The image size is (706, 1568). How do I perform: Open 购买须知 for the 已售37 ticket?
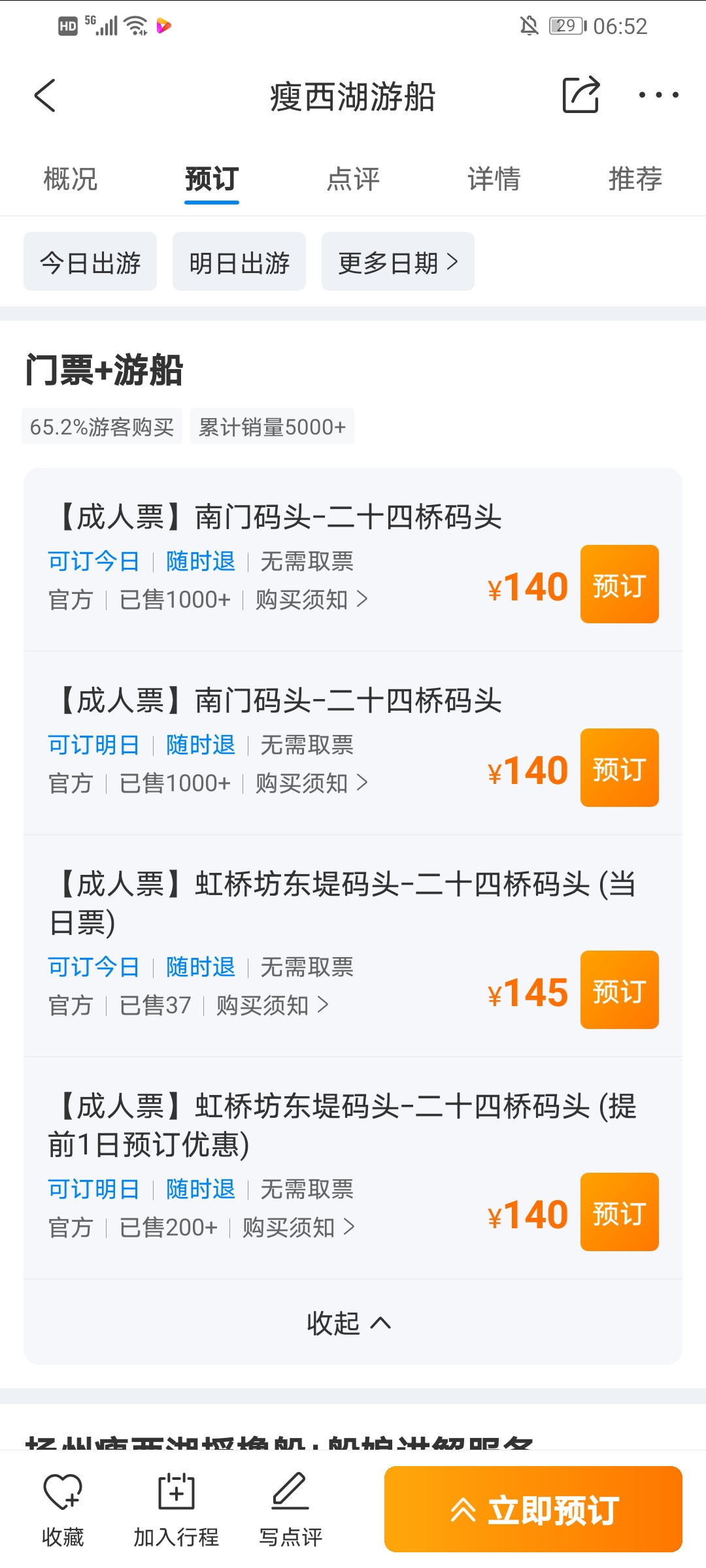point(273,1005)
